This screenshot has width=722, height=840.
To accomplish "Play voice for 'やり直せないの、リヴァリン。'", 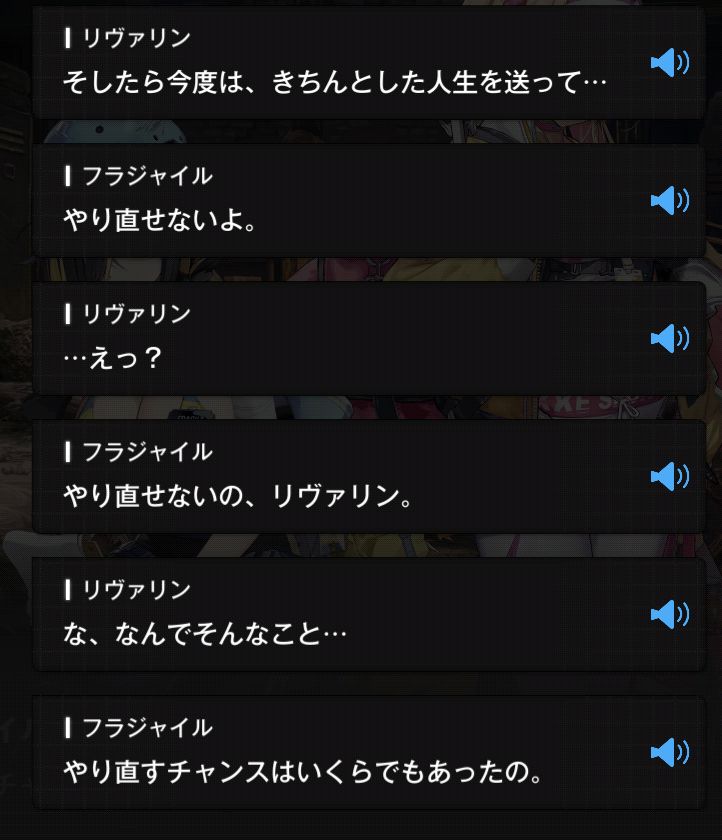I will tap(669, 476).
